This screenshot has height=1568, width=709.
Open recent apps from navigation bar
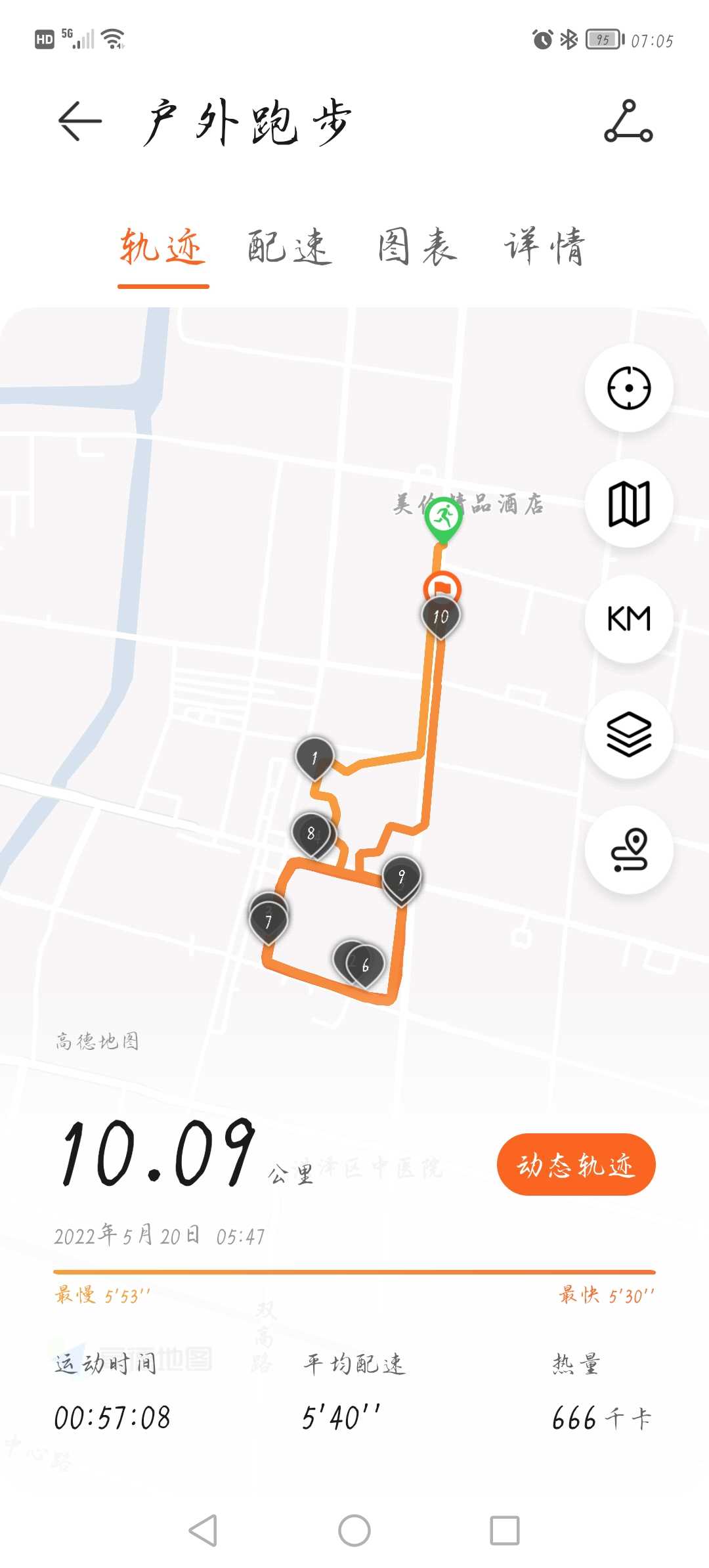(505, 1531)
